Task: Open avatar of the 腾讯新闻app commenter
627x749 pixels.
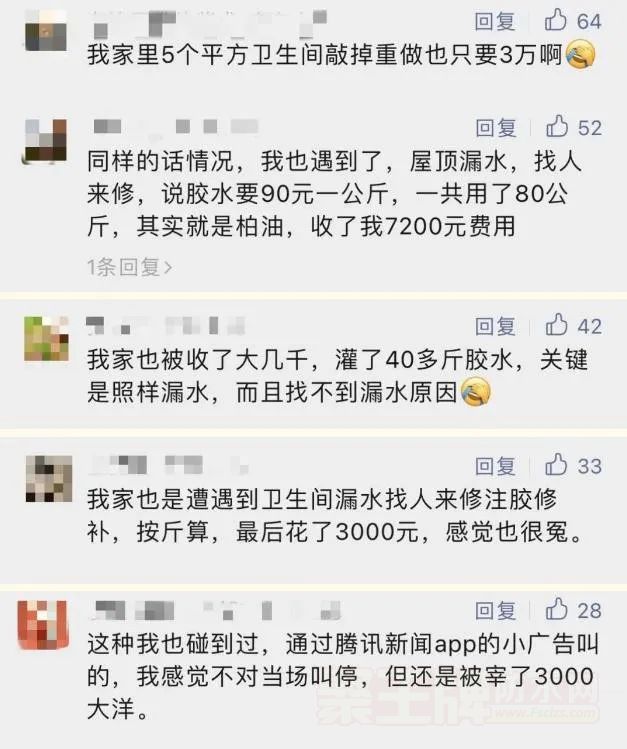Action: click(x=47, y=625)
